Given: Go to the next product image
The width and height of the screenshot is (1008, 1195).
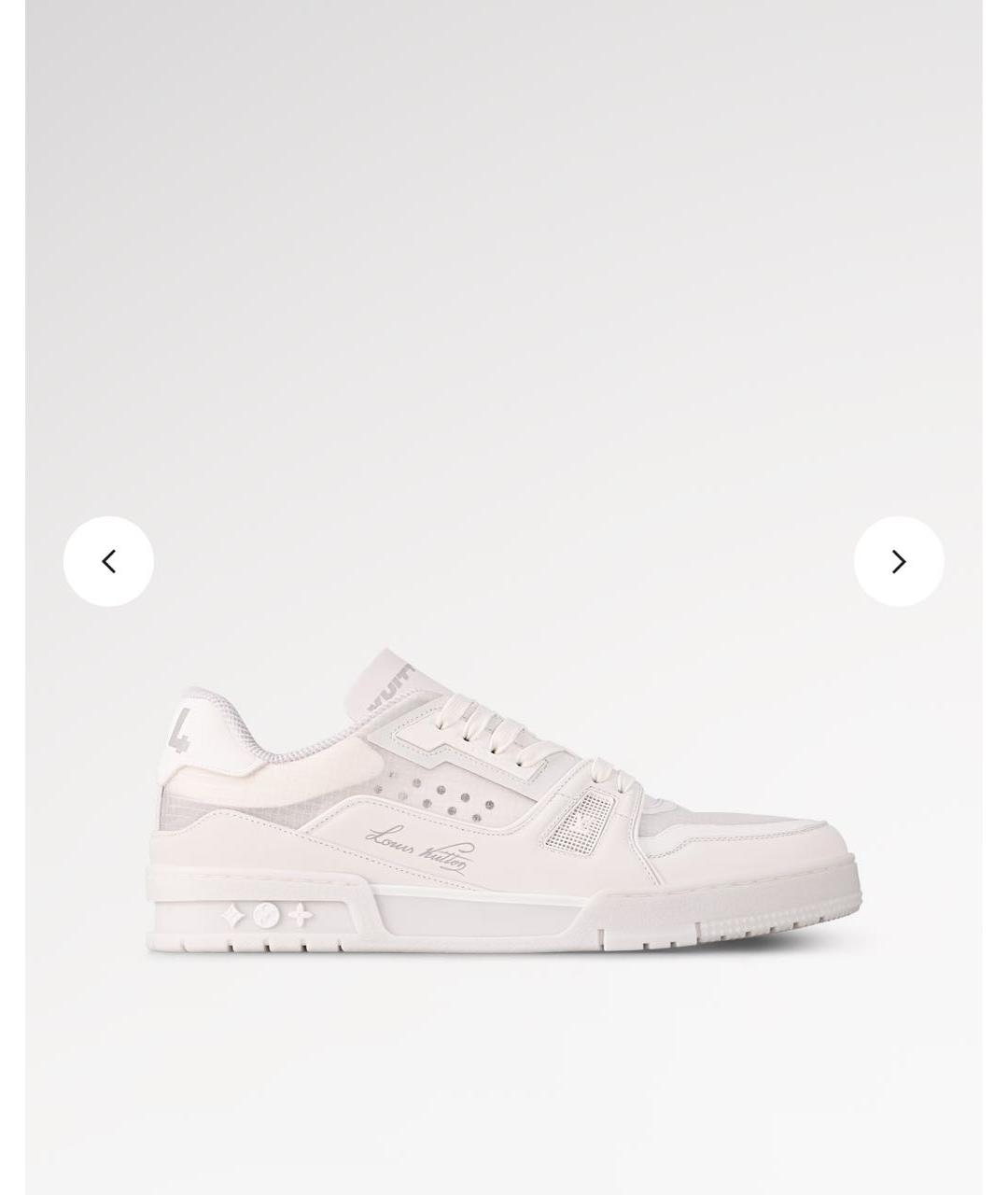Looking at the screenshot, I should (x=898, y=561).
